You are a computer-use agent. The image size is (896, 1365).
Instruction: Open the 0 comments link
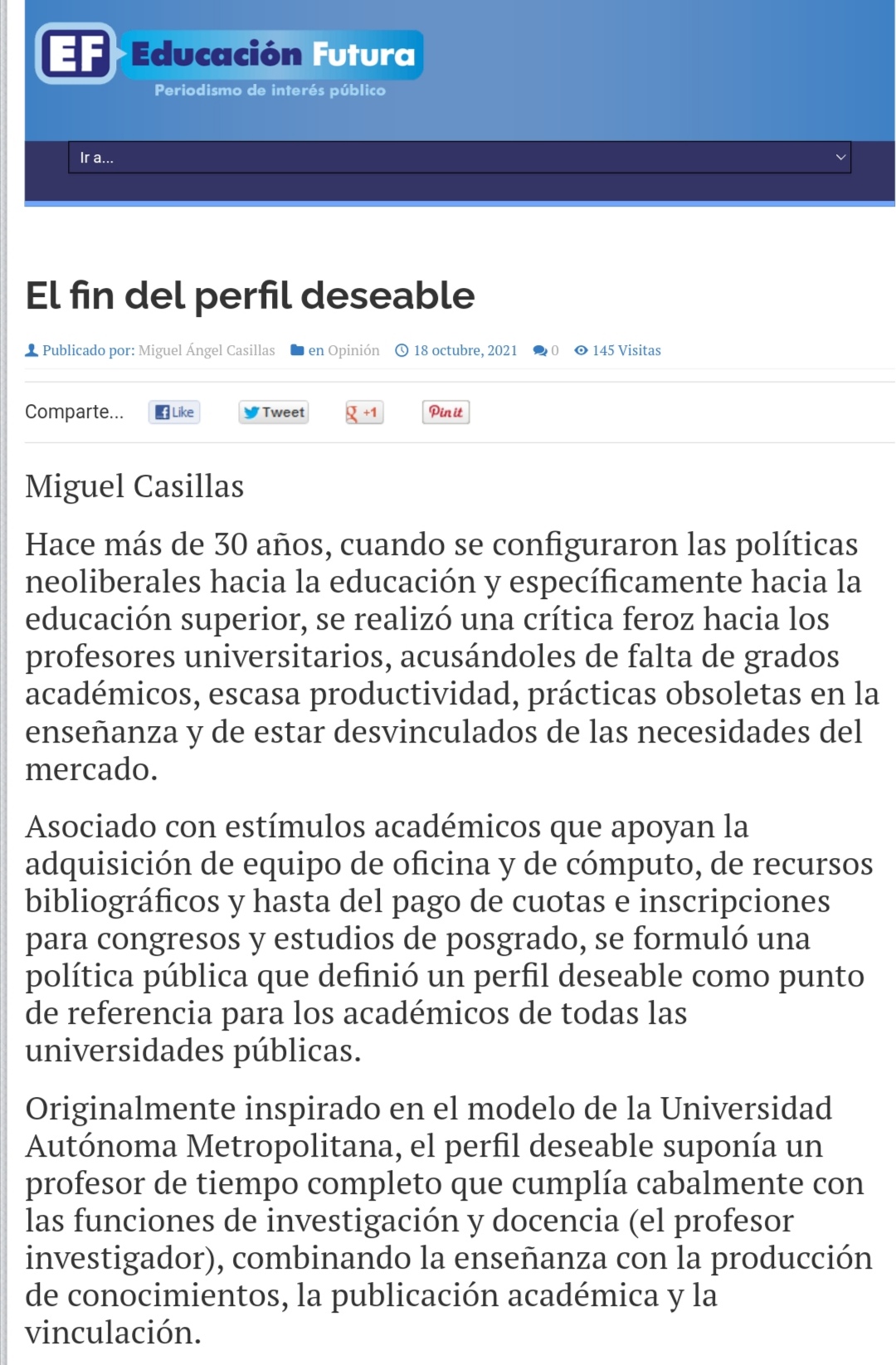[546, 350]
